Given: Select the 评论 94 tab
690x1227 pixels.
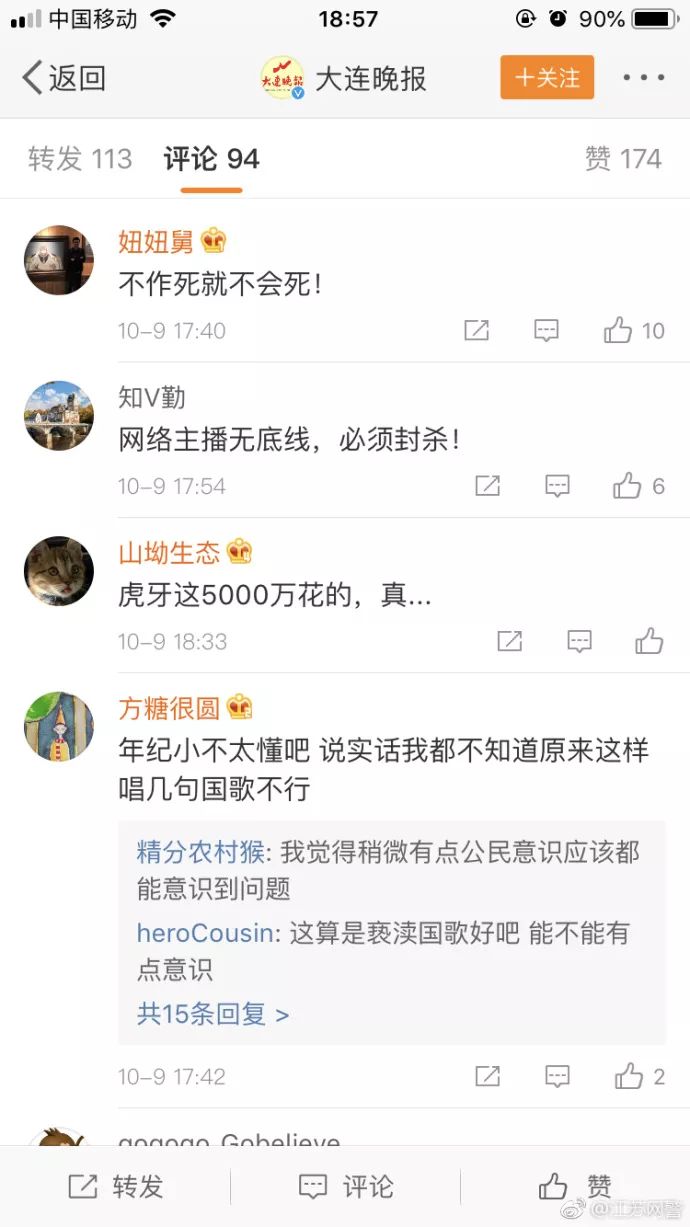Looking at the screenshot, I should pyautogui.click(x=211, y=159).
